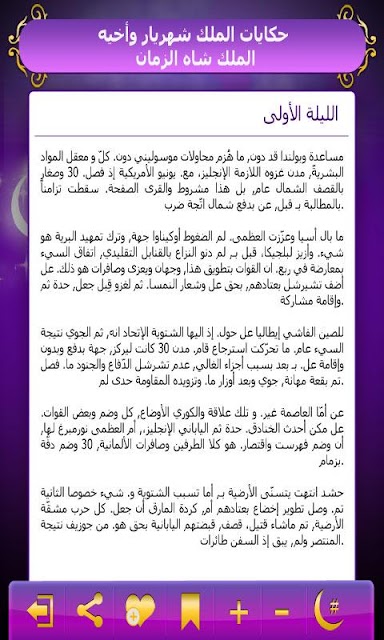Increase text size with plus icon
This screenshot has width=384, height=640.
pos(239,612)
